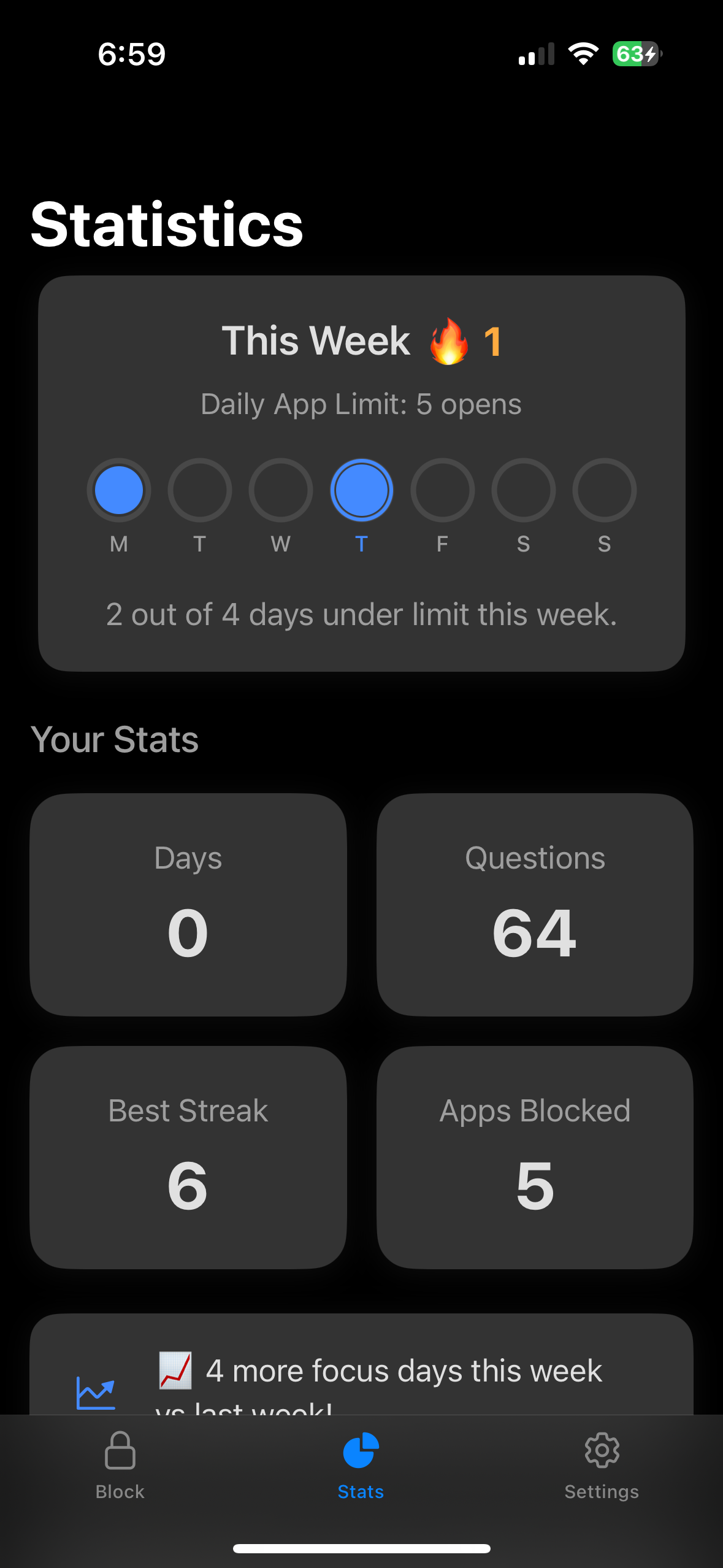Toggle Thursday's highlighted day circle
The height and width of the screenshot is (1568, 723).
pyautogui.click(x=361, y=490)
